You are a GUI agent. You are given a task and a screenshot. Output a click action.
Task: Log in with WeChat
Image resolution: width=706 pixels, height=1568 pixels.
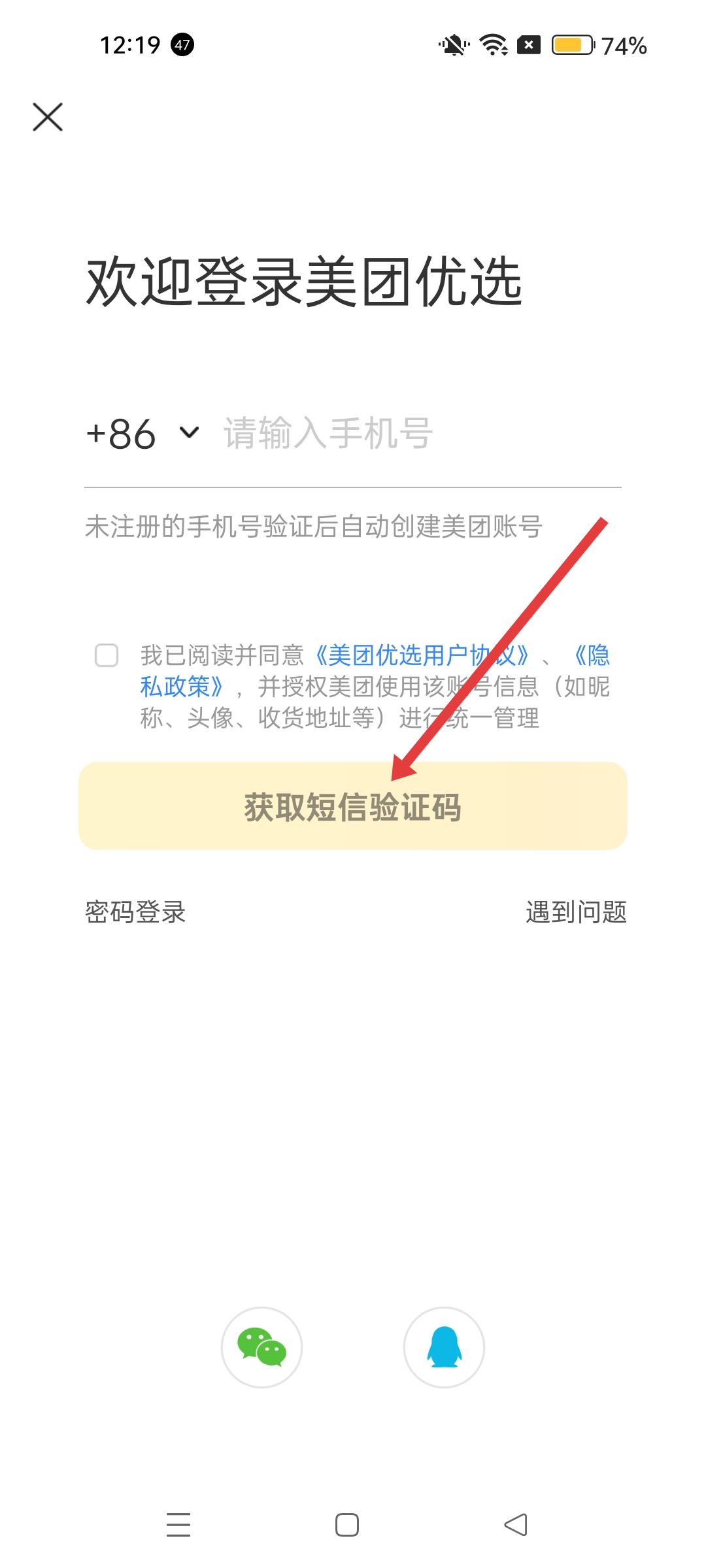click(x=261, y=1347)
